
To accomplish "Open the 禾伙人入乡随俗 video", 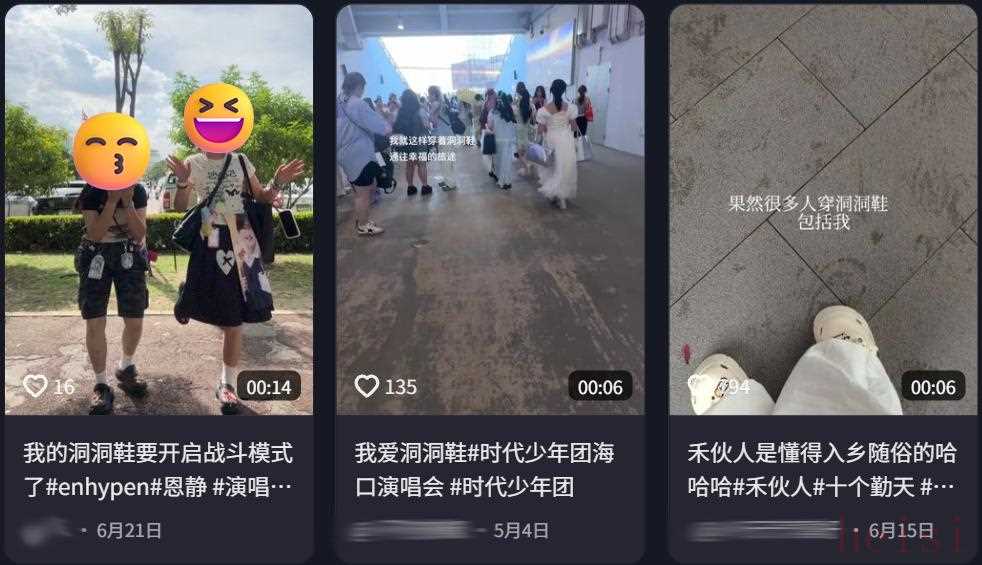I will pos(822,210).
